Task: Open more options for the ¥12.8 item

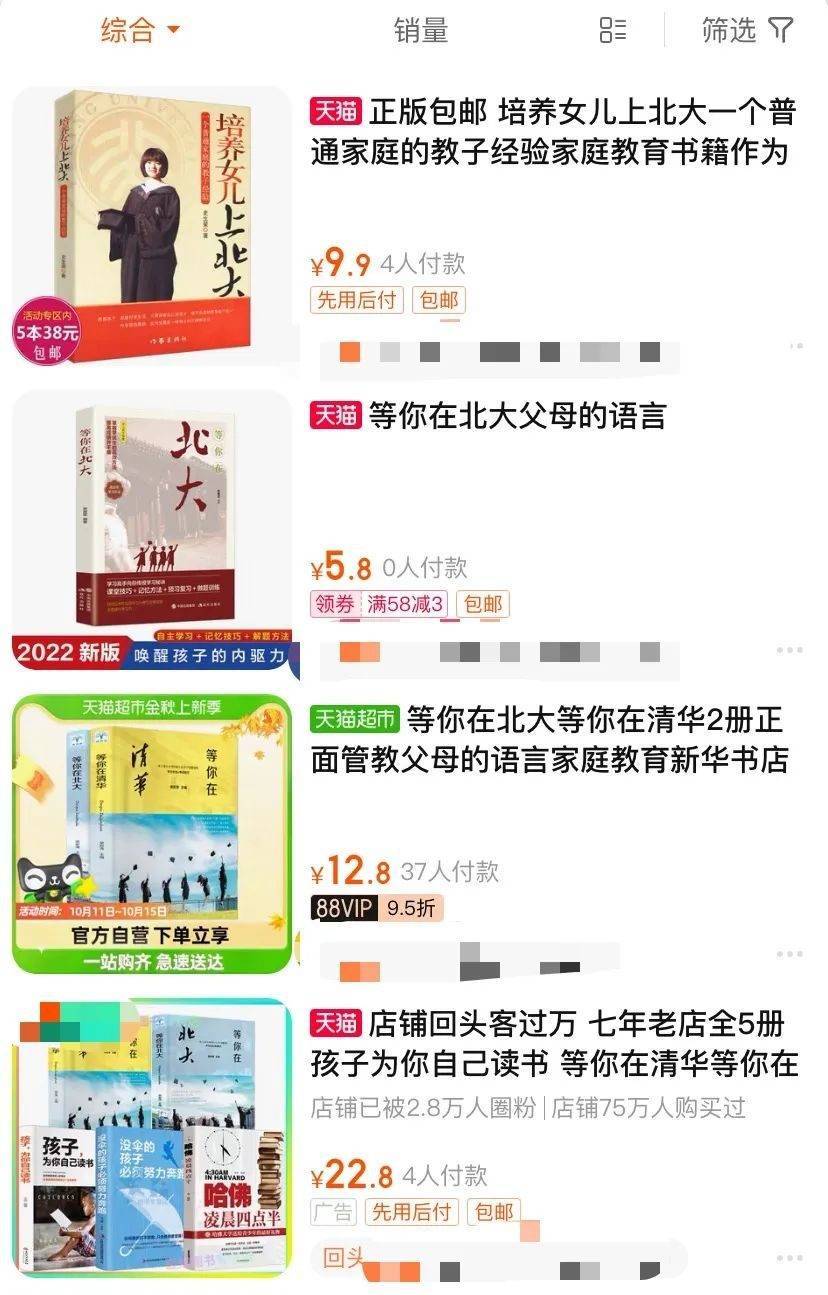Action: tap(790, 955)
